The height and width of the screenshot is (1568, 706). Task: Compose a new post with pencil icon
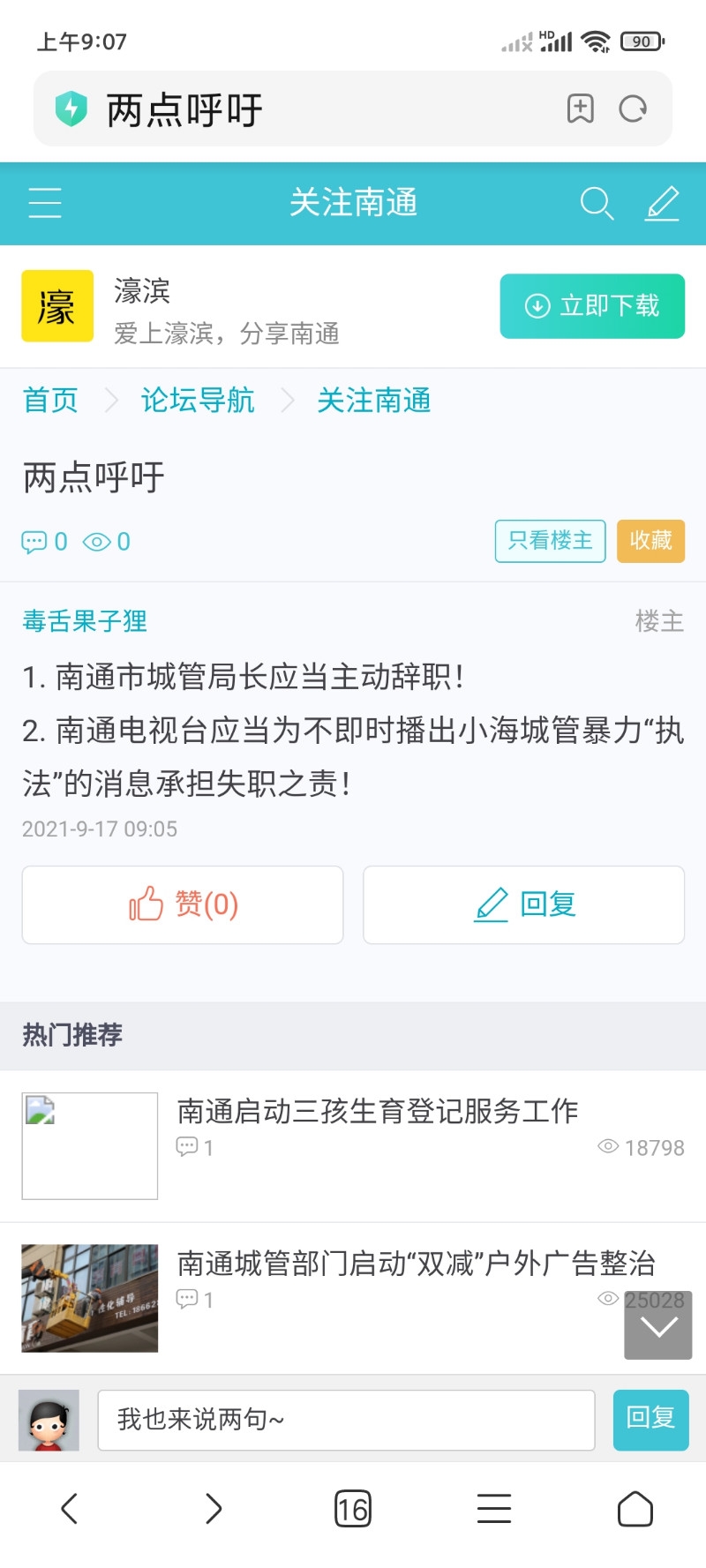663,203
